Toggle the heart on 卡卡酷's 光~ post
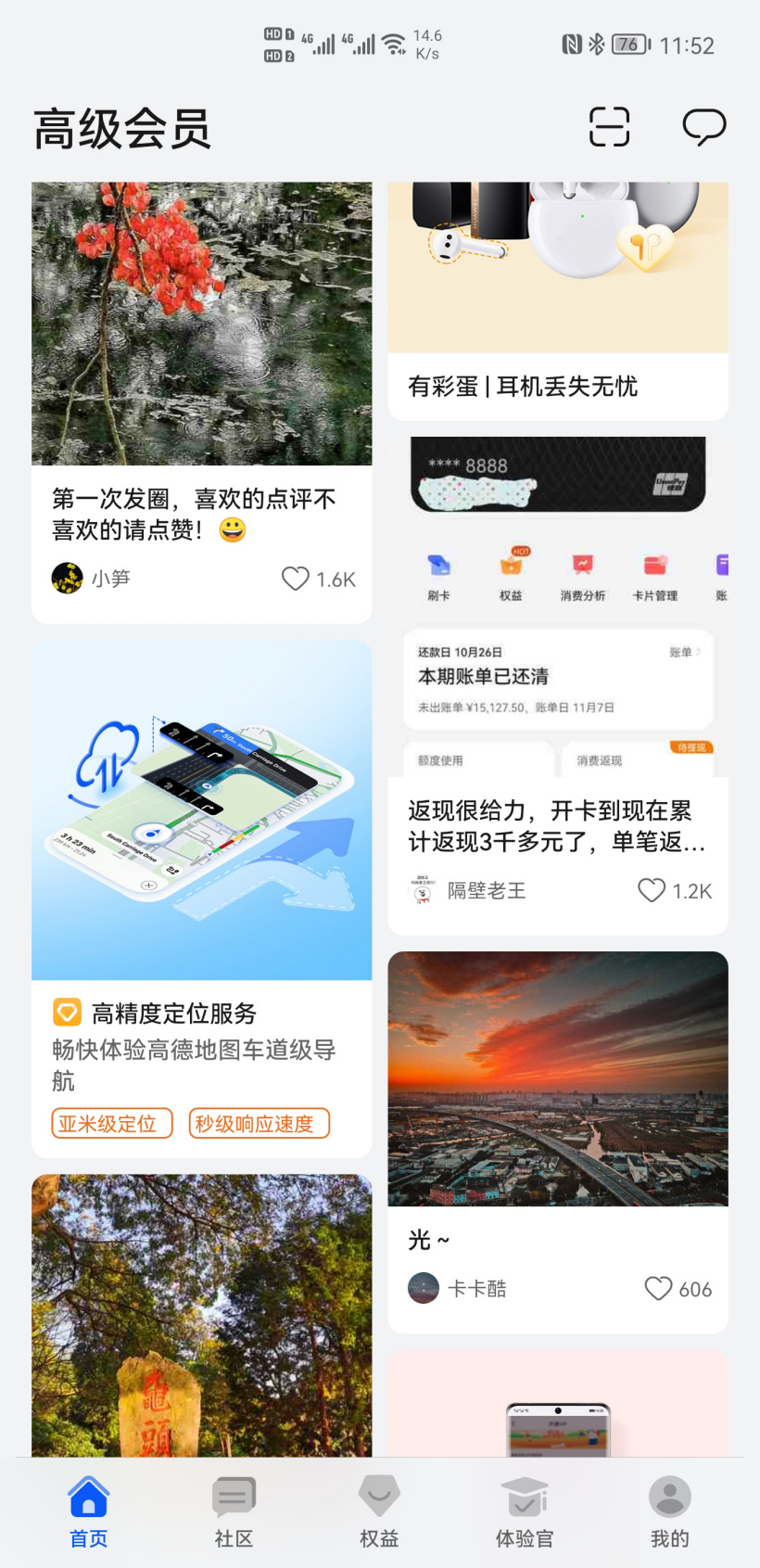Viewport: 760px width, 1568px height. [658, 1288]
